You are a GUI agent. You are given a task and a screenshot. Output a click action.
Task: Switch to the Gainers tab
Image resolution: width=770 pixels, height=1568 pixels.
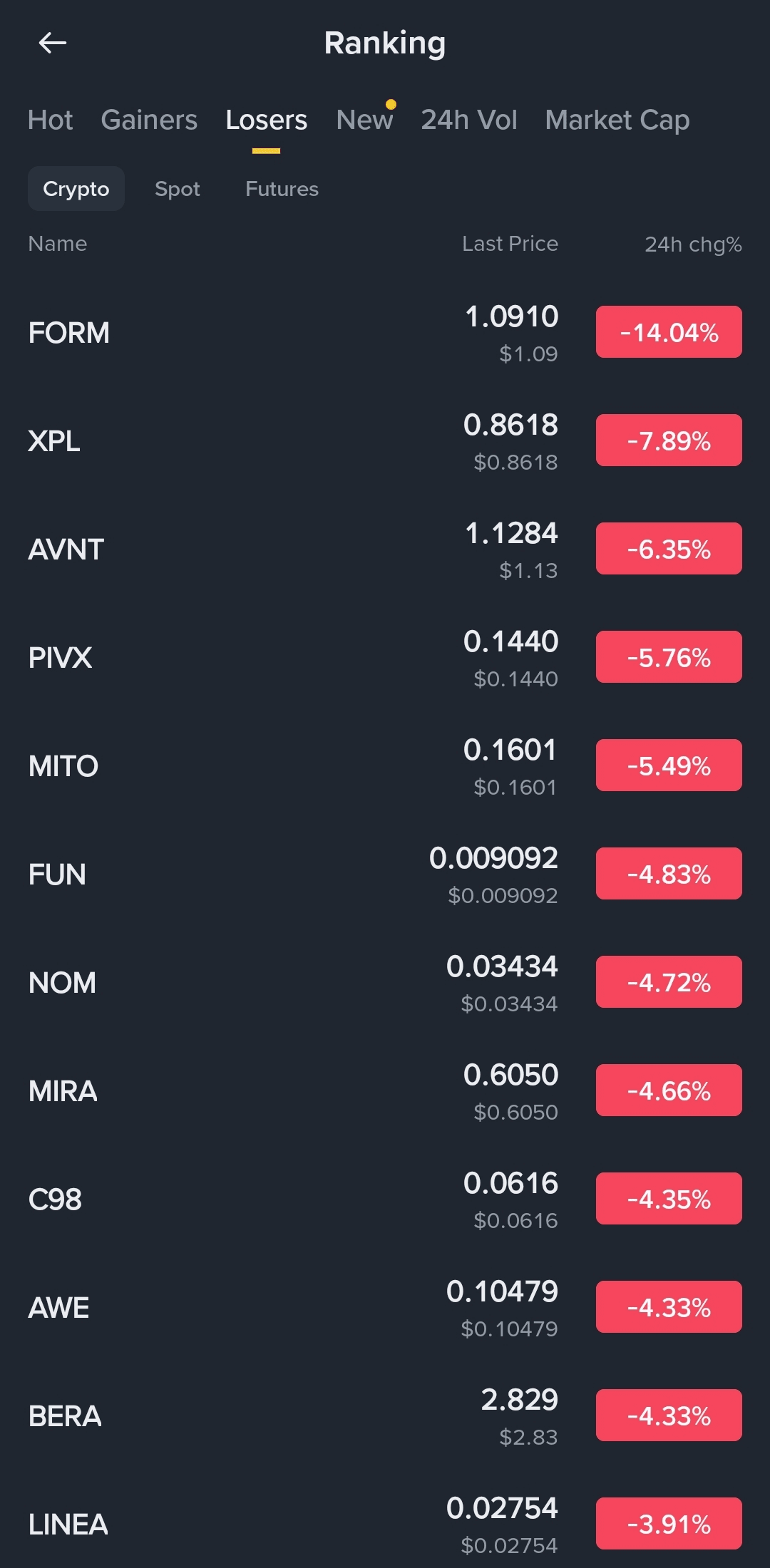coord(149,120)
